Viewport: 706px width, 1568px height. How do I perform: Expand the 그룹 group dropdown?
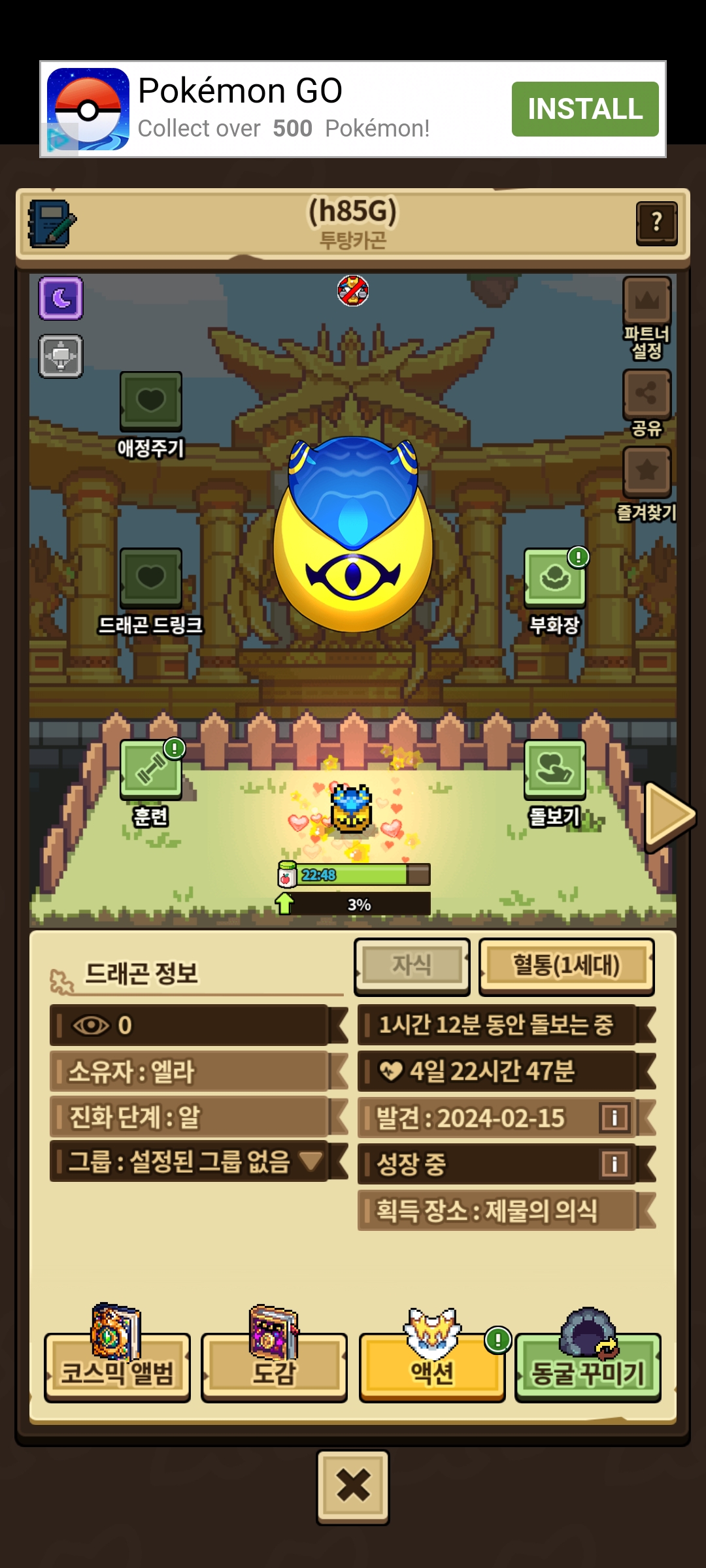coord(311,1161)
